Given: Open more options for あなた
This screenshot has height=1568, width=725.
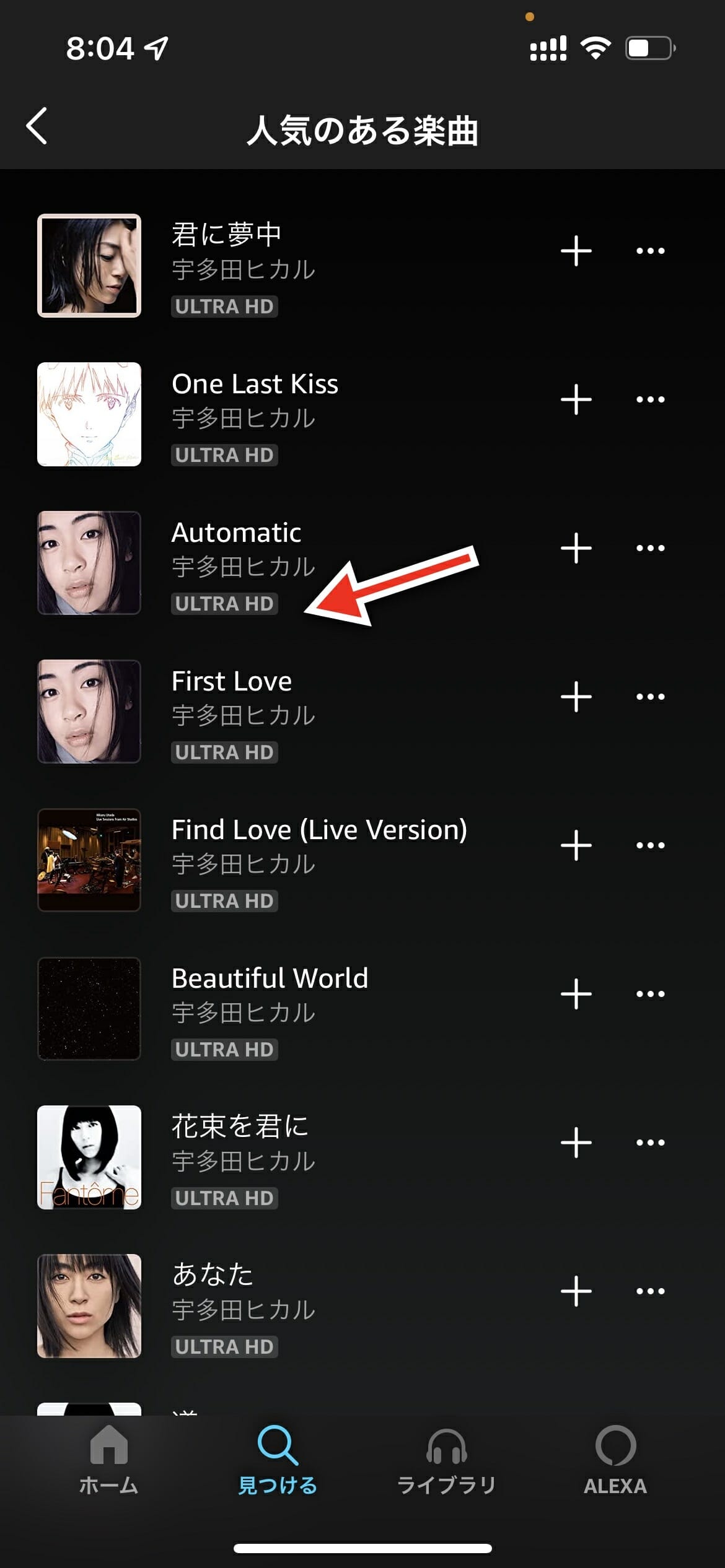Looking at the screenshot, I should click(x=650, y=1291).
